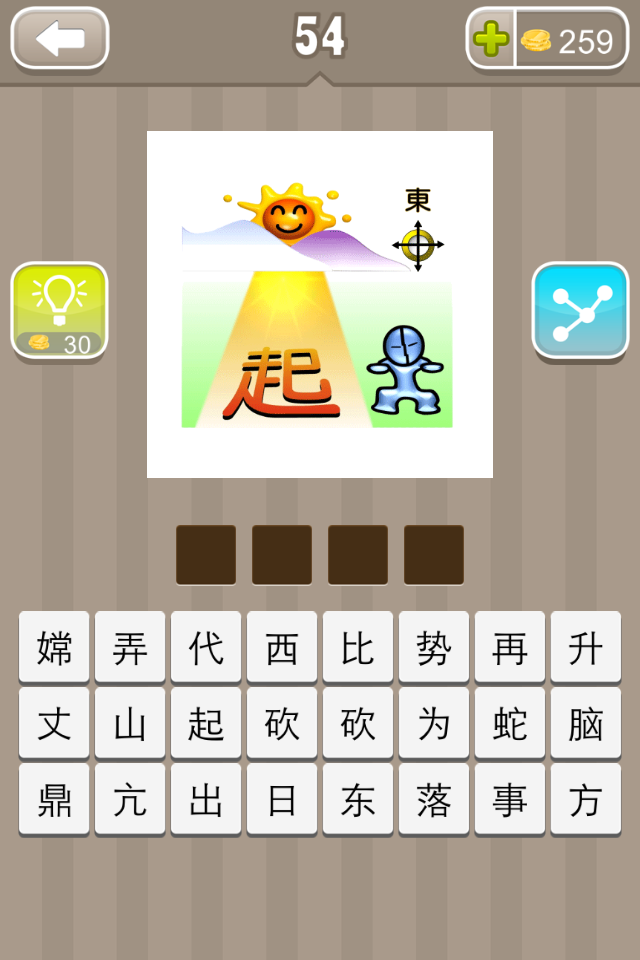Image resolution: width=640 pixels, height=960 pixels.
Task: Tap the 嫦 character tile
Action: point(54,647)
